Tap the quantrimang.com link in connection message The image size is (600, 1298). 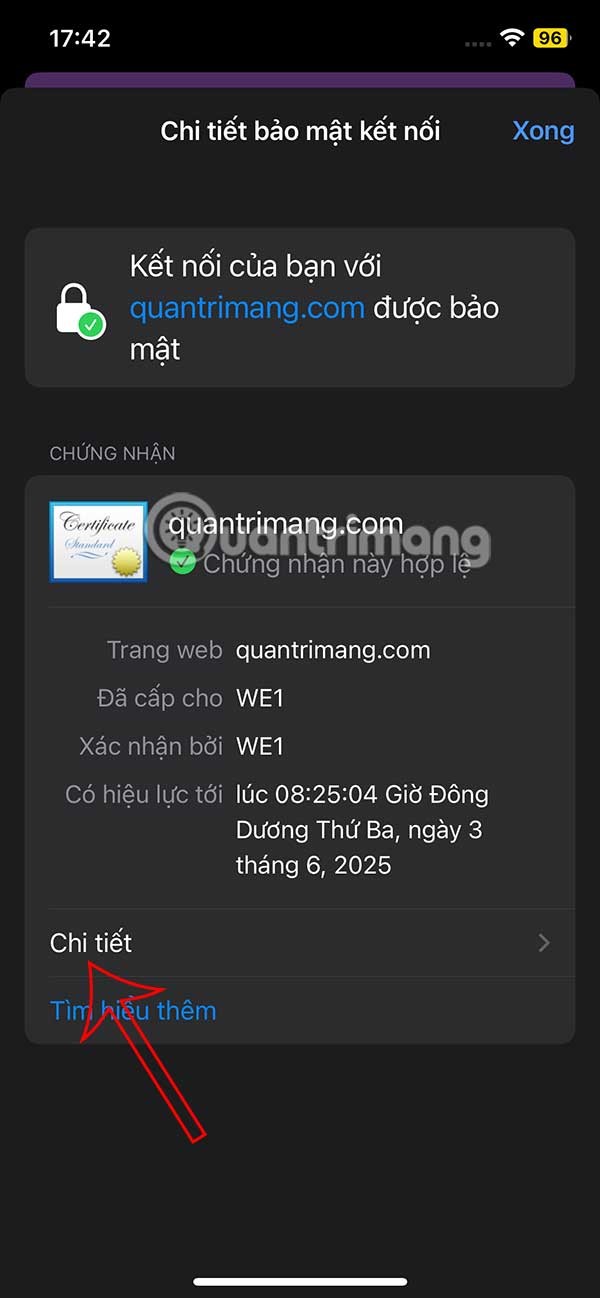click(247, 308)
